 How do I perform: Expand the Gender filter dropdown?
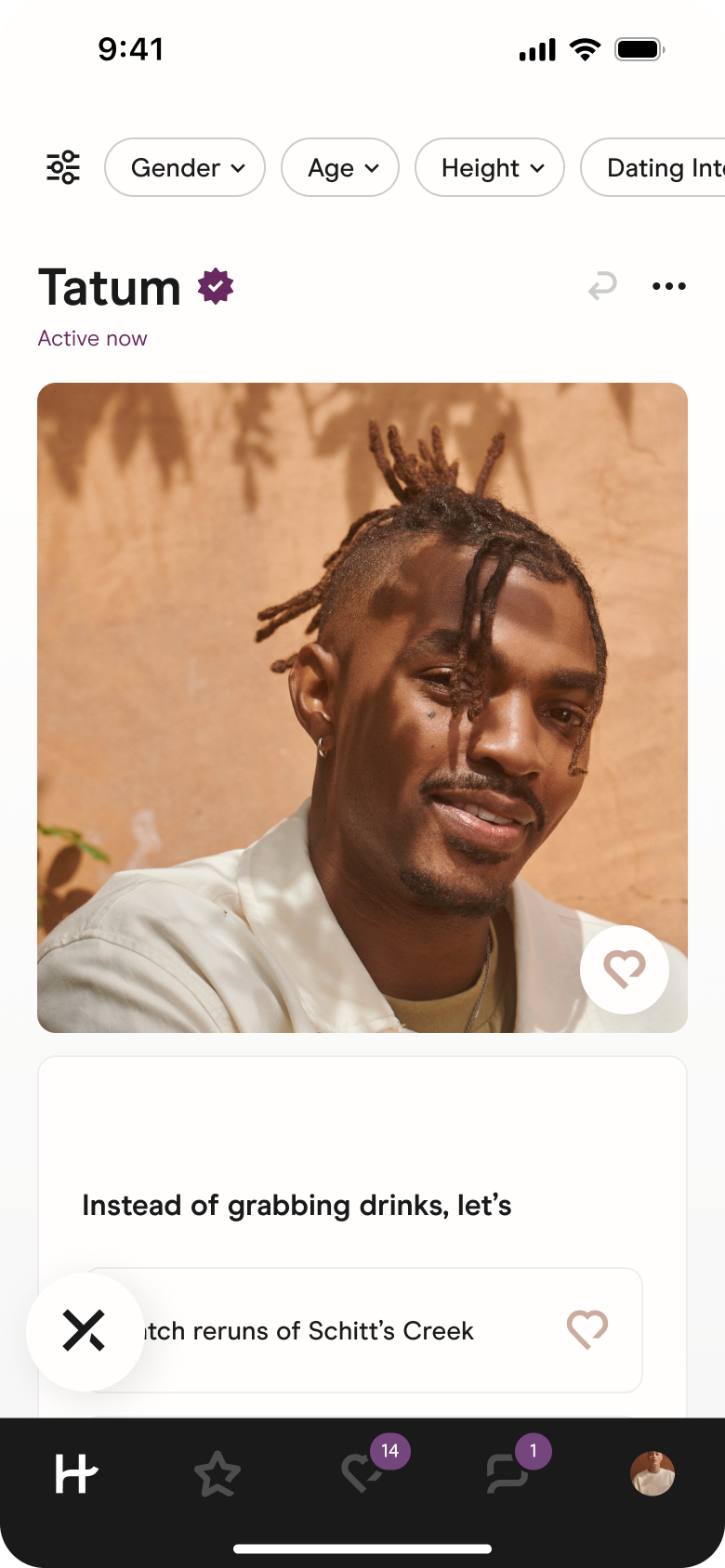tap(184, 167)
